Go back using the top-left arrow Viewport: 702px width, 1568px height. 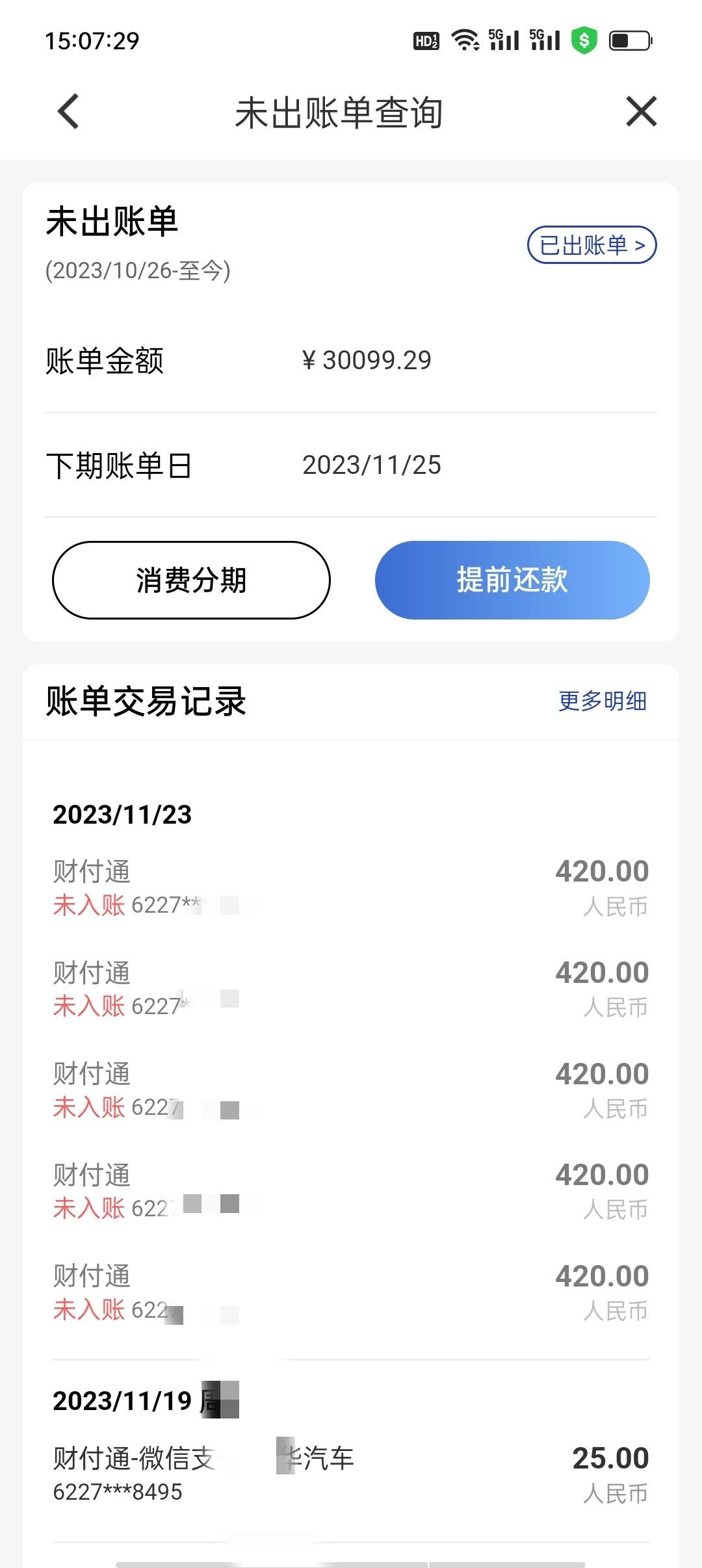(68, 112)
